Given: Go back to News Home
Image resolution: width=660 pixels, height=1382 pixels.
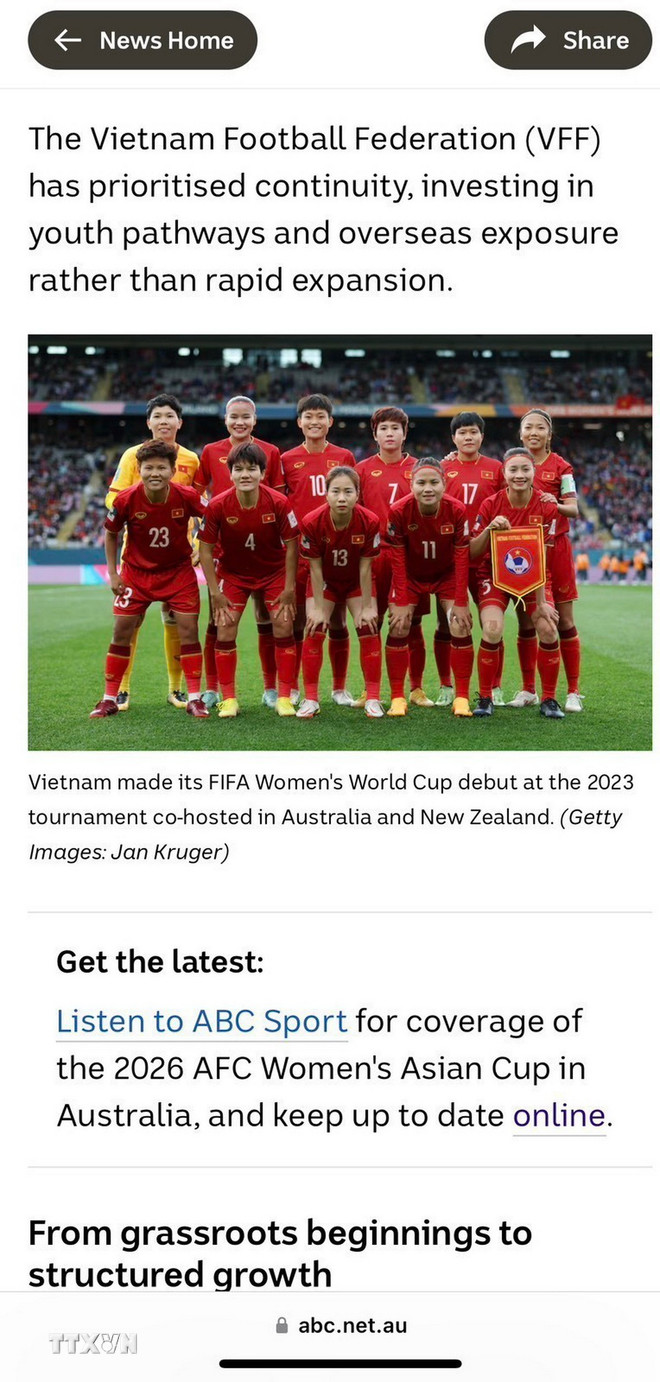Looking at the screenshot, I should pos(142,40).
